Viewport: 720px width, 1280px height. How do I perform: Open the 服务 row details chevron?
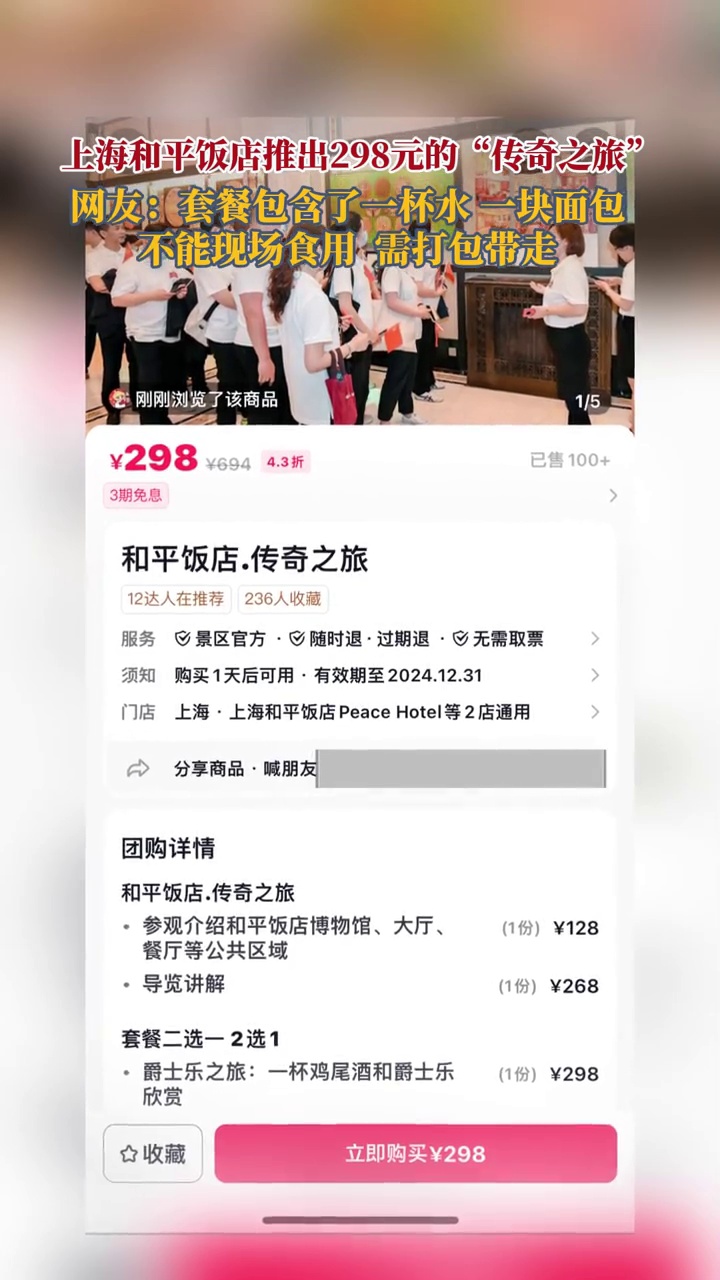point(596,639)
